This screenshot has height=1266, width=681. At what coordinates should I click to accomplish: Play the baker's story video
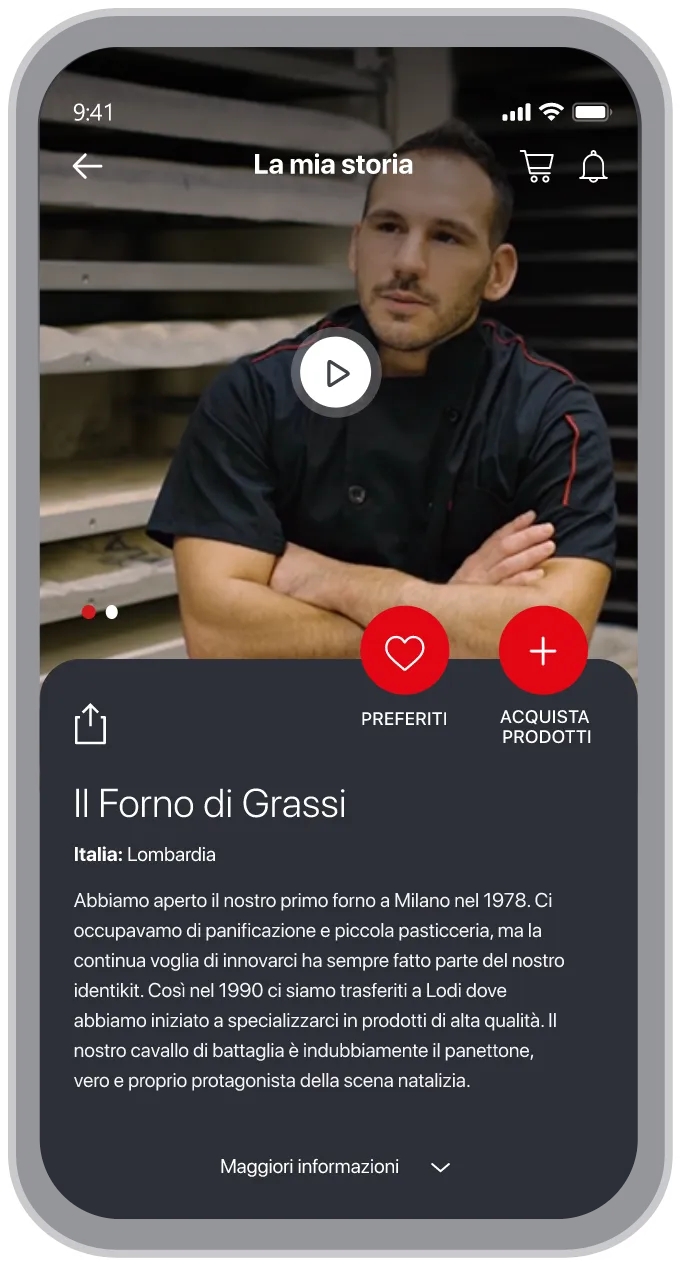[336, 373]
